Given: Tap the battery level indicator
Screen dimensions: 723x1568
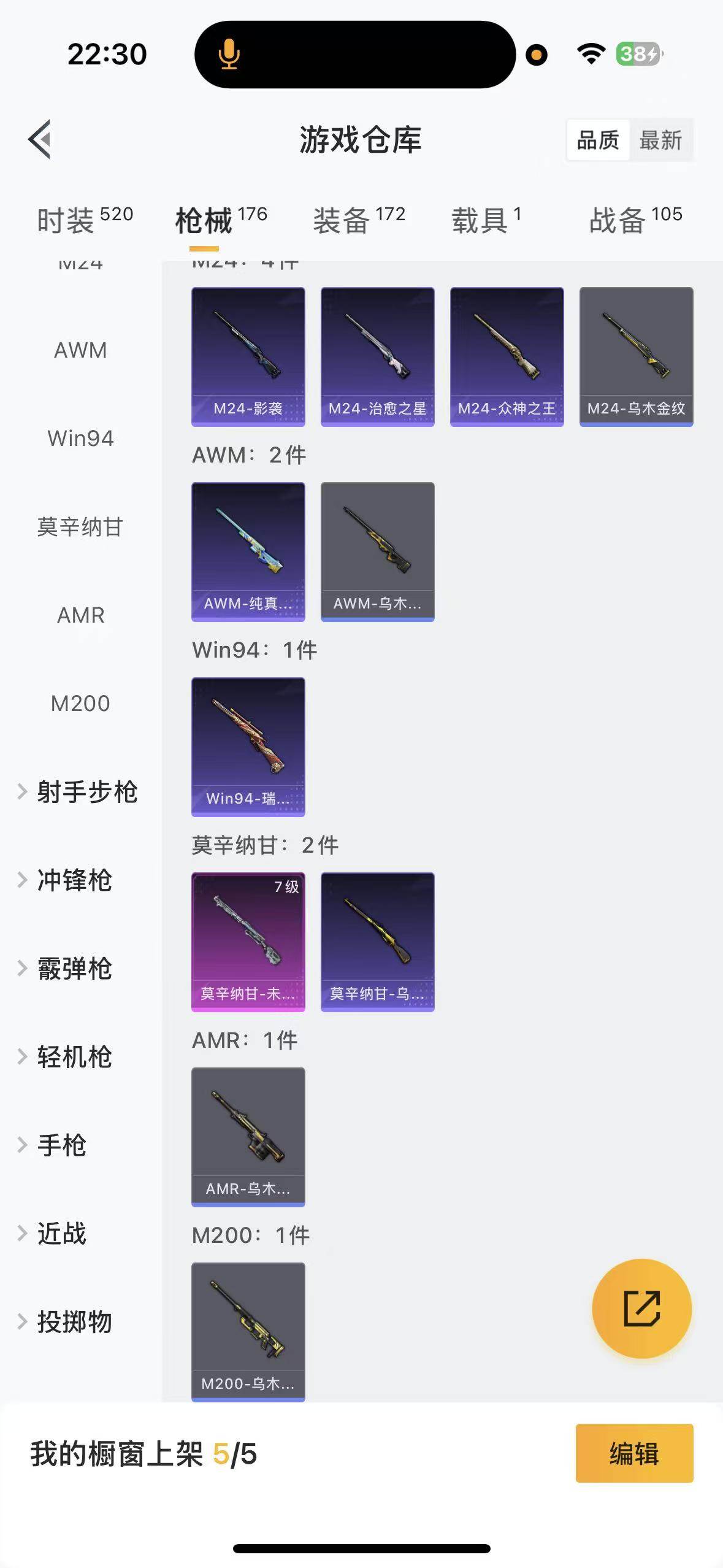Looking at the screenshot, I should 637,55.
